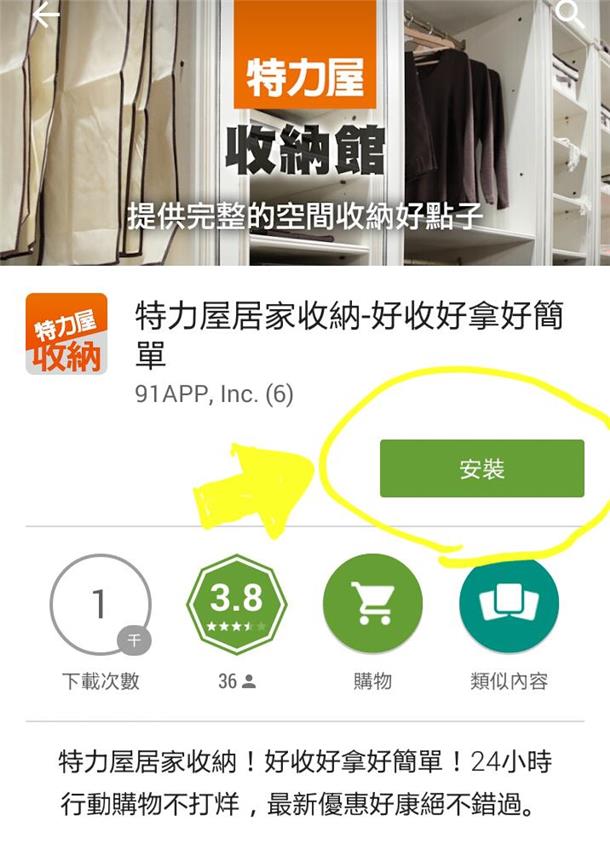Image resolution: width=610 pixels, height=855 pixels.
Task: Tap the green 安裝 install button
Action: point(481,469)
